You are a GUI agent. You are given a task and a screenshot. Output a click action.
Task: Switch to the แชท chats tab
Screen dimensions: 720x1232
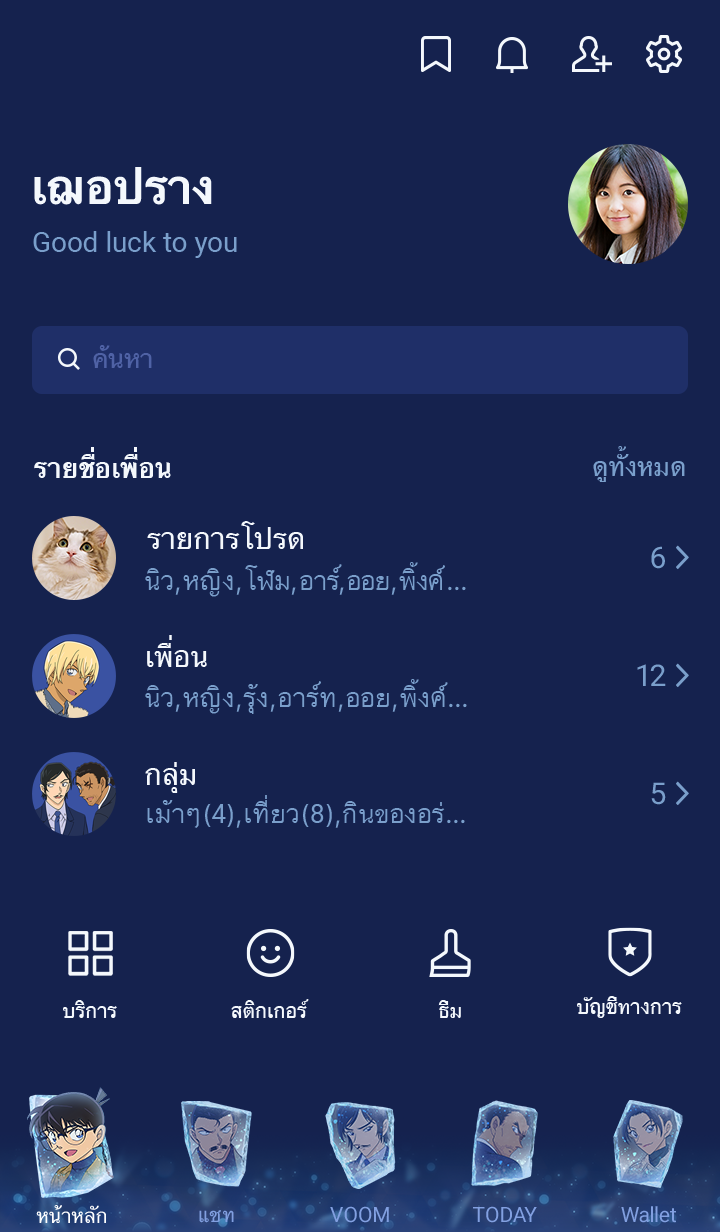216,1160
